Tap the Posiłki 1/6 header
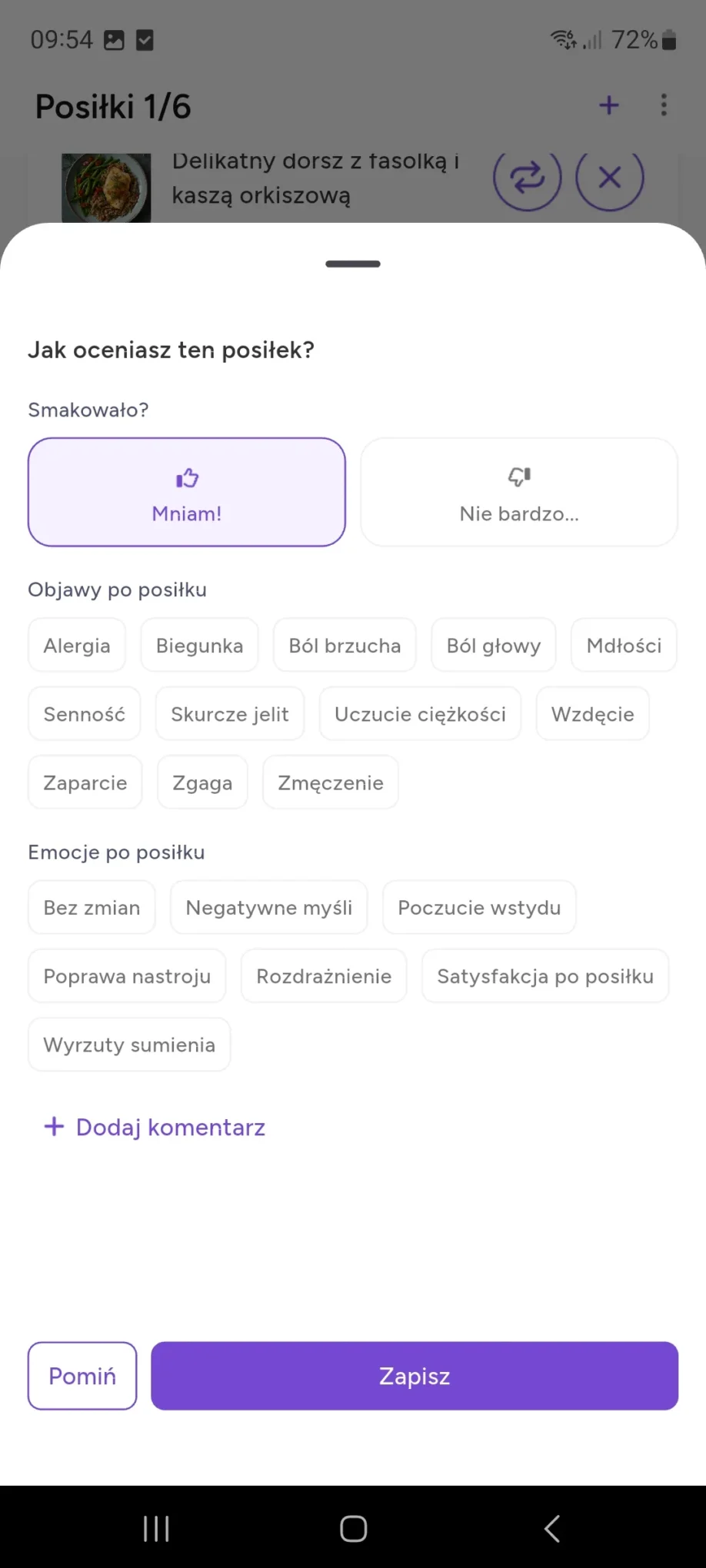Viewport: 706px width, 1568px height. pyautogui.click(x=112, y=107)
